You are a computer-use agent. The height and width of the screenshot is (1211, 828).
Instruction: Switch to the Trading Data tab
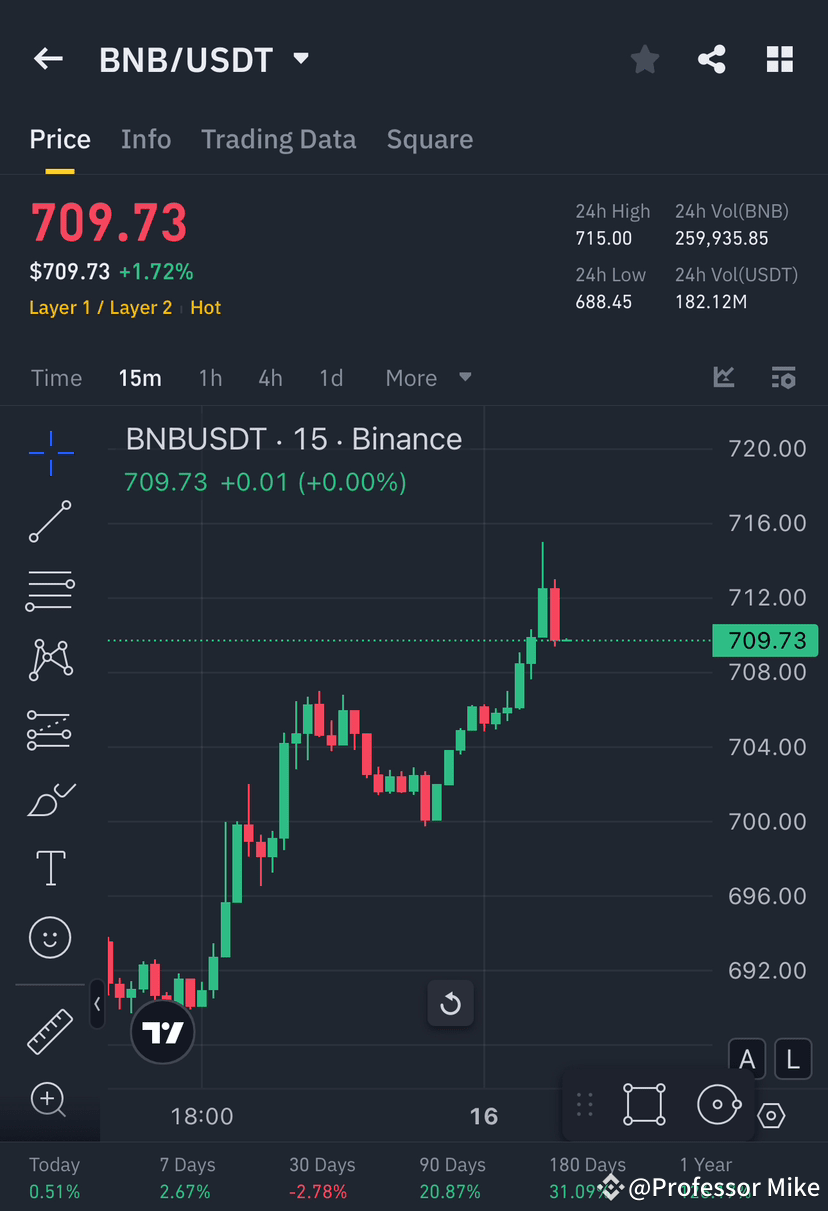click(278, 139)
